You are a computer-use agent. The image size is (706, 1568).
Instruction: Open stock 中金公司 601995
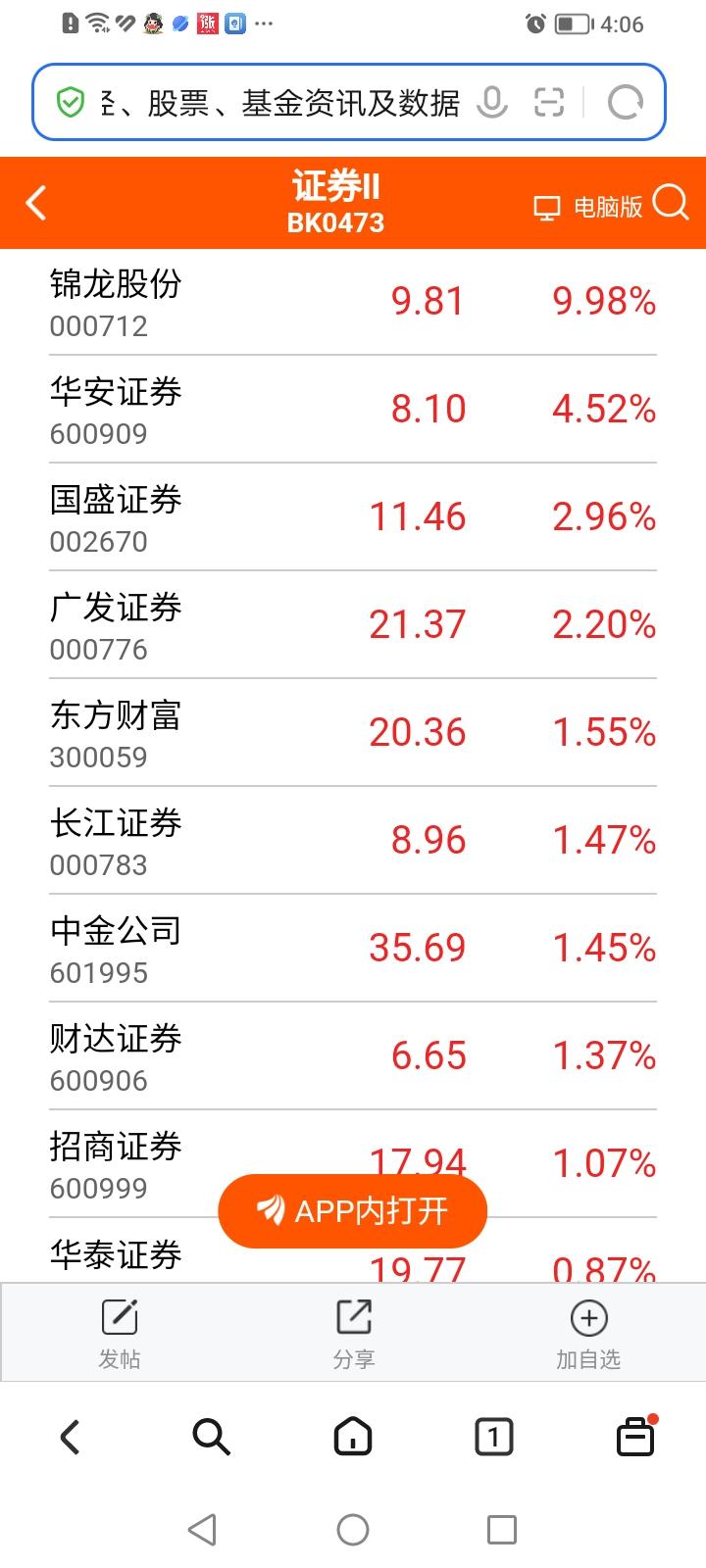coord(353,948)
